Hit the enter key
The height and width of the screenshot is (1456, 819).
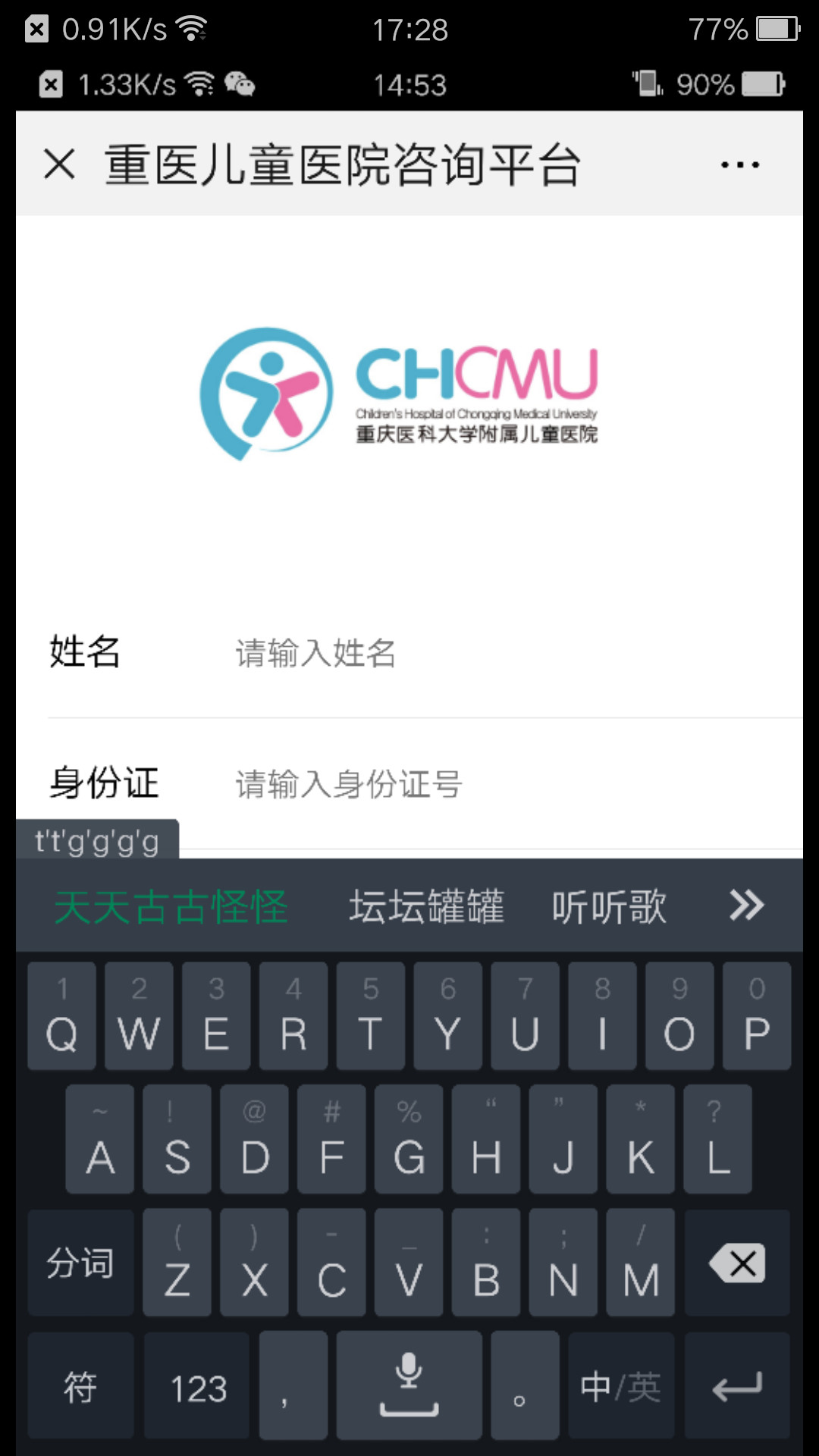point(737,1387)
